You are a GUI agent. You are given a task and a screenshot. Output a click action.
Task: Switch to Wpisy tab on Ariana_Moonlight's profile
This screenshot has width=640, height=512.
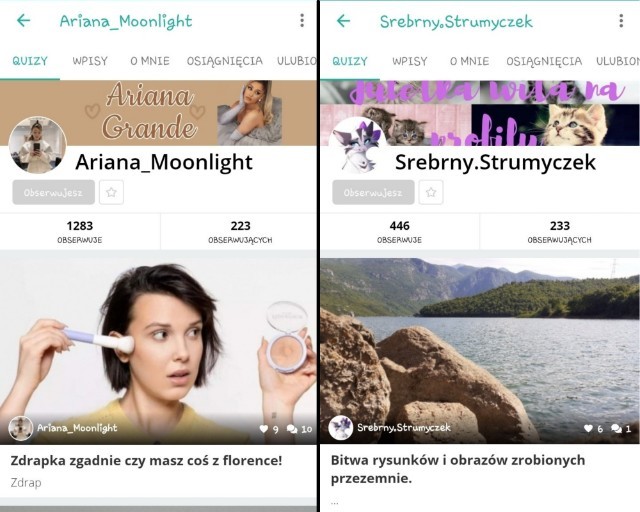click(x=90, y=61)
